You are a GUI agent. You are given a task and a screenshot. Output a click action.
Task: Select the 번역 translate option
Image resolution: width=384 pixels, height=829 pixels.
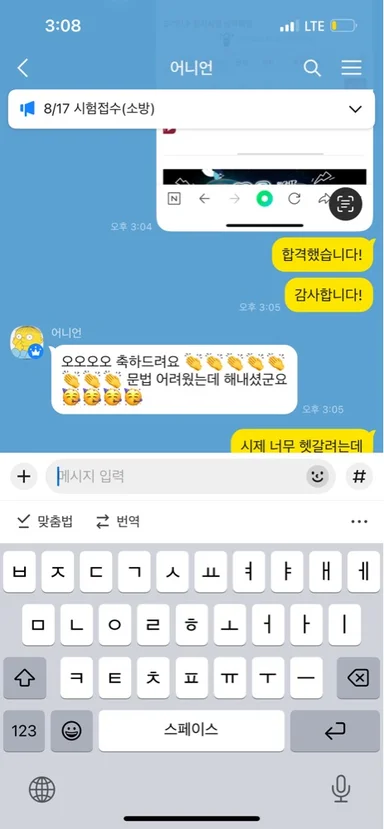pos(117,522)
